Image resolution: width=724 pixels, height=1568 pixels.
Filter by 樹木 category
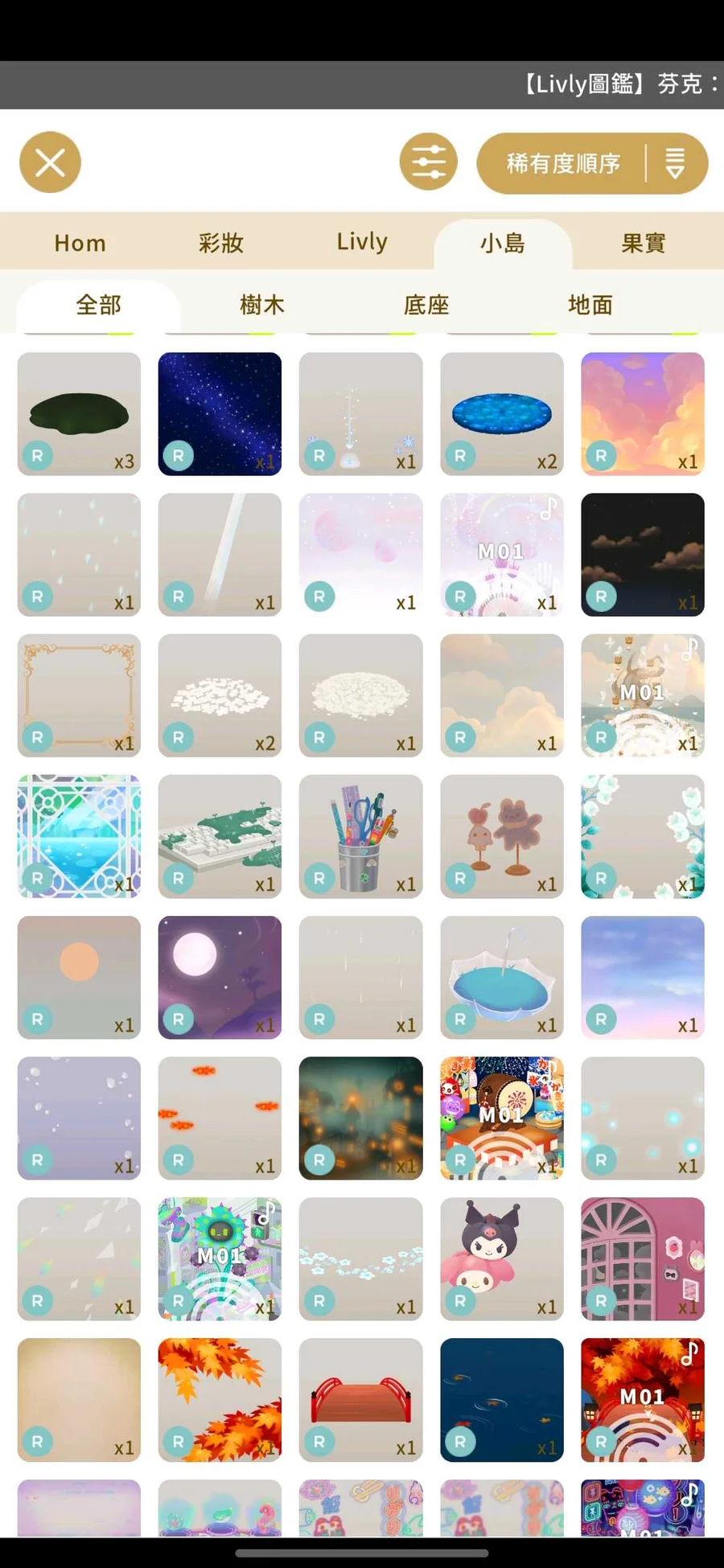262,305
